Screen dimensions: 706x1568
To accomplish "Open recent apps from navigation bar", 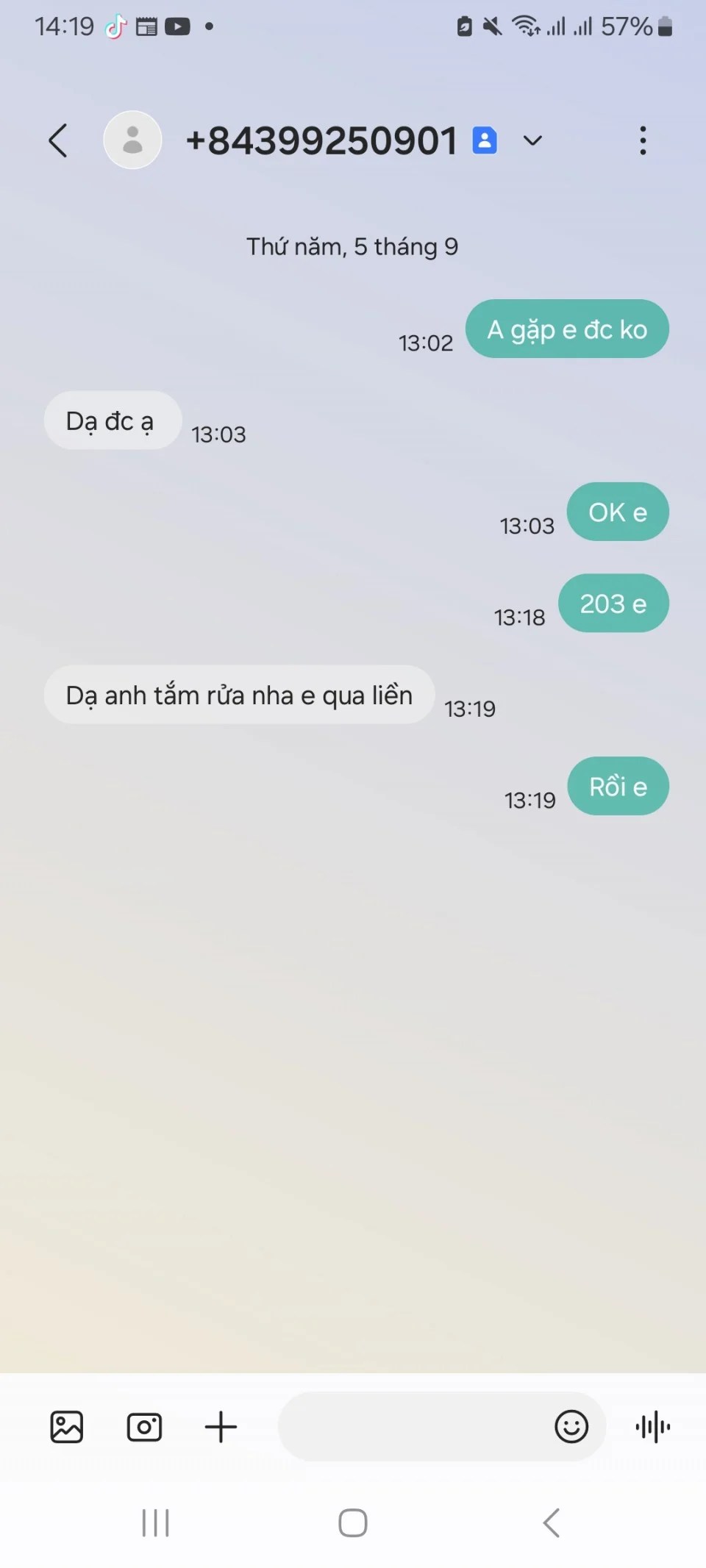I will [156, 1522].
